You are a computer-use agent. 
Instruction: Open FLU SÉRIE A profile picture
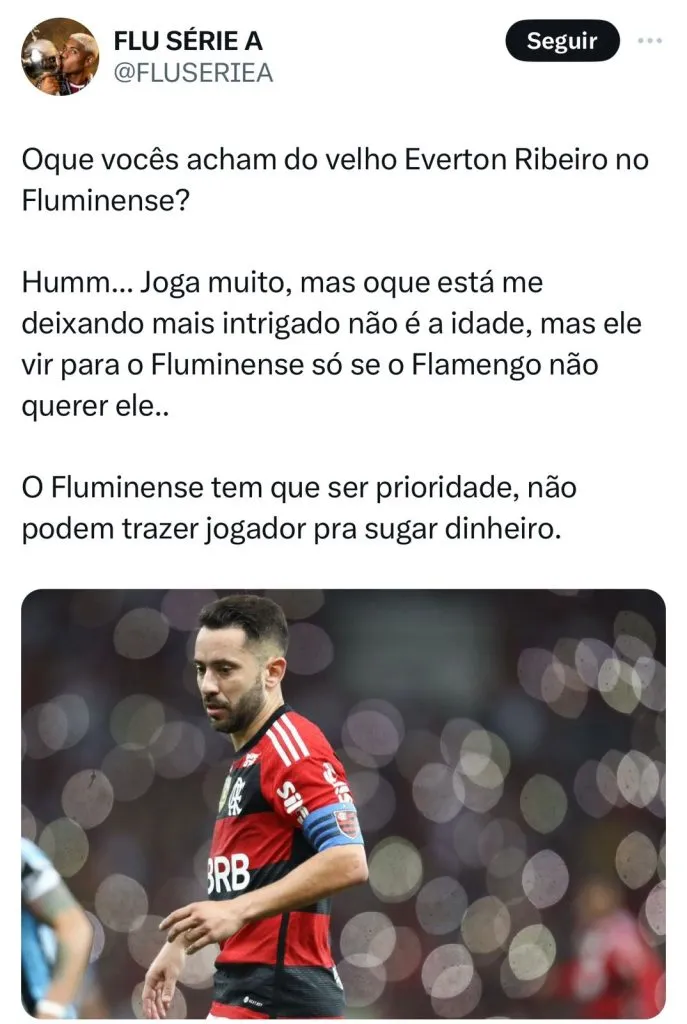click(60, 56)
